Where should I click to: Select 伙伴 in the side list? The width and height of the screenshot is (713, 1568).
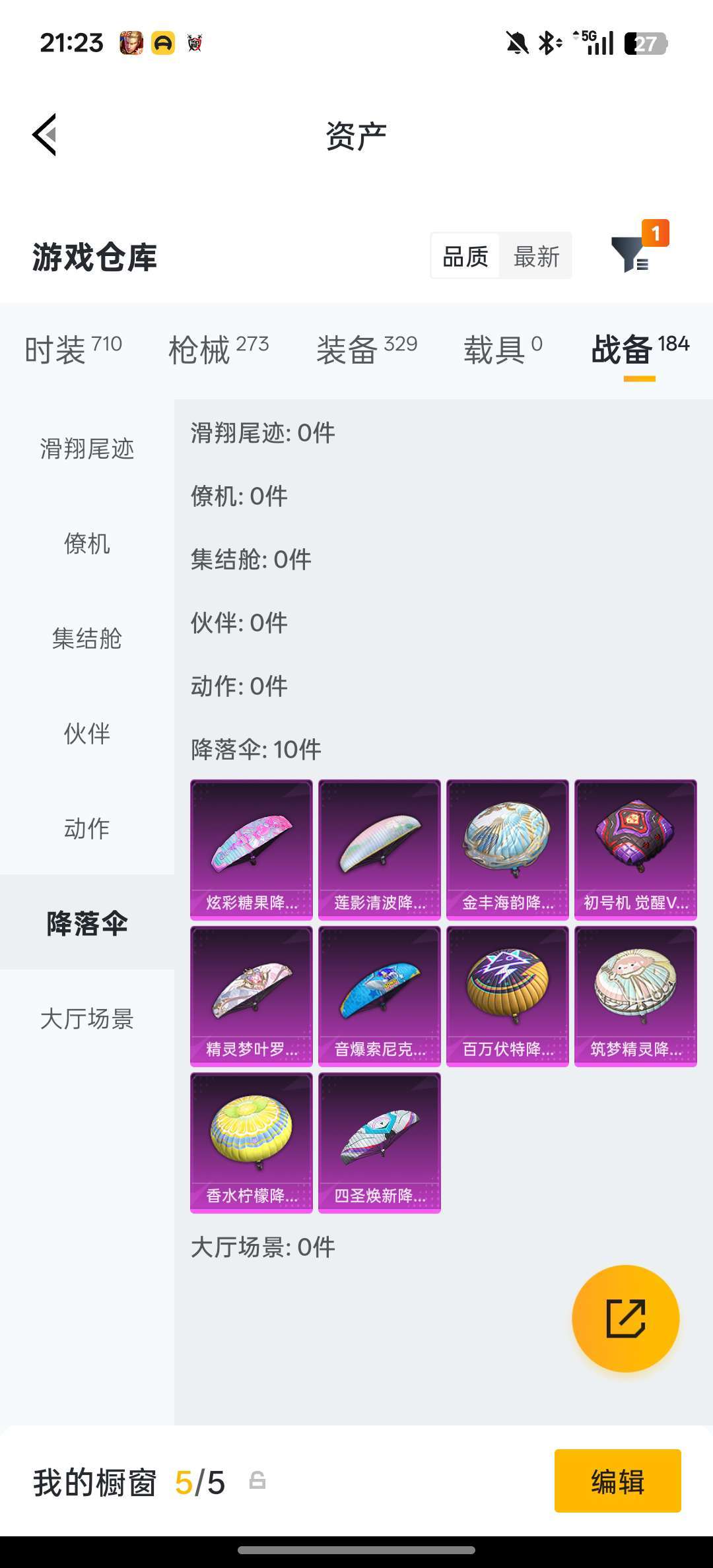tap(87, 734)
